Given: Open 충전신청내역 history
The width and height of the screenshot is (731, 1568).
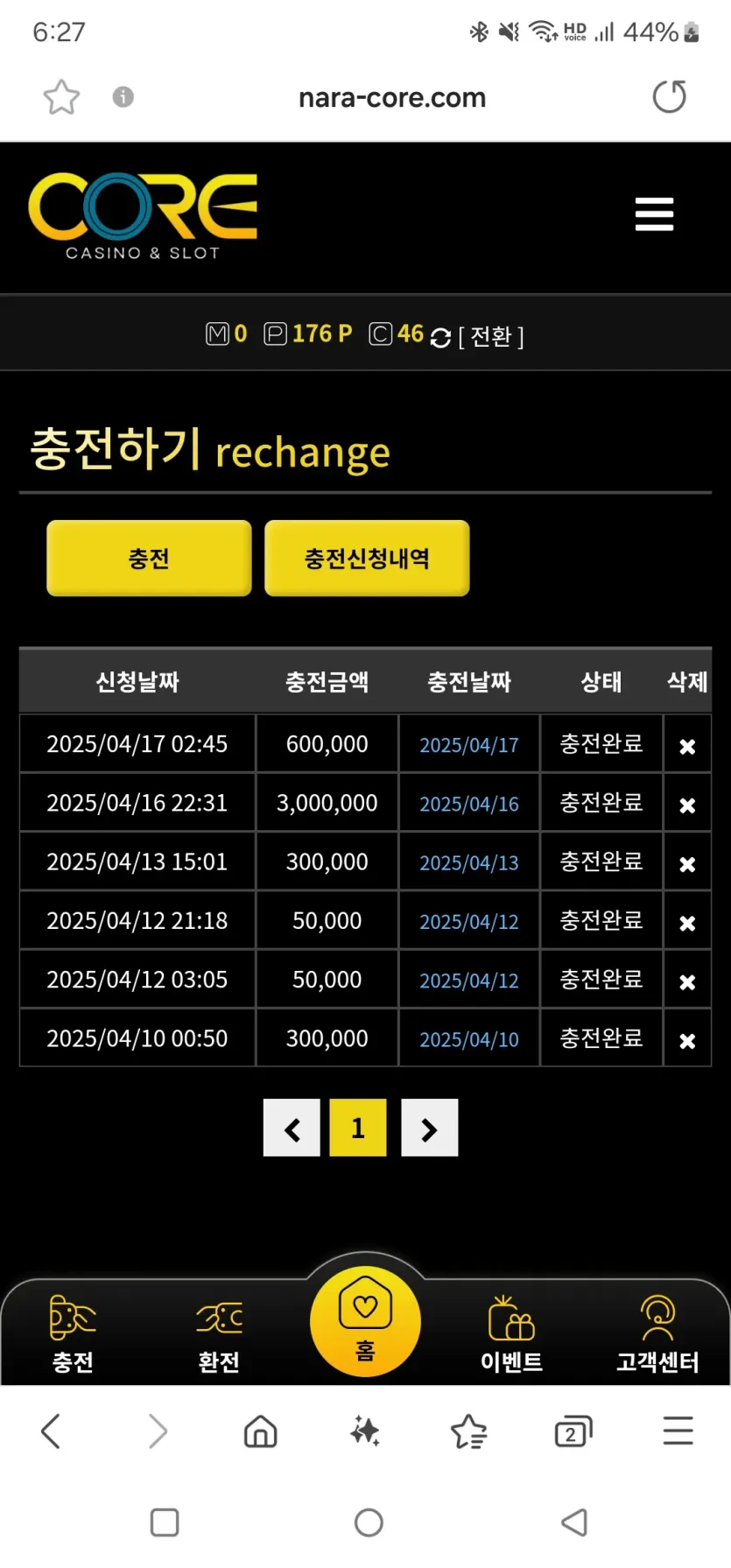Looking at the screenshot, I should [x=367, y=559].
